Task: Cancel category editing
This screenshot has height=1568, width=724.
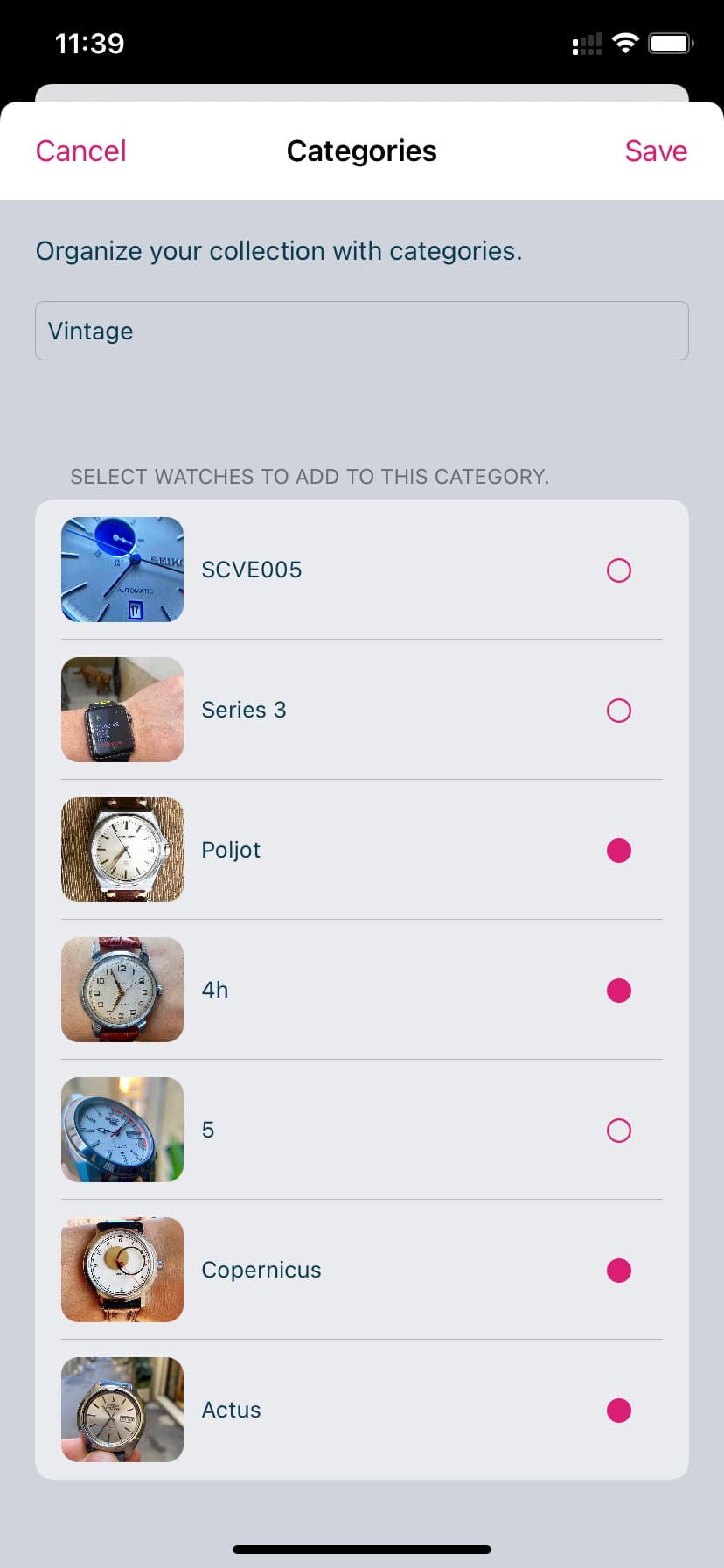Action: (x=80, y=150)
